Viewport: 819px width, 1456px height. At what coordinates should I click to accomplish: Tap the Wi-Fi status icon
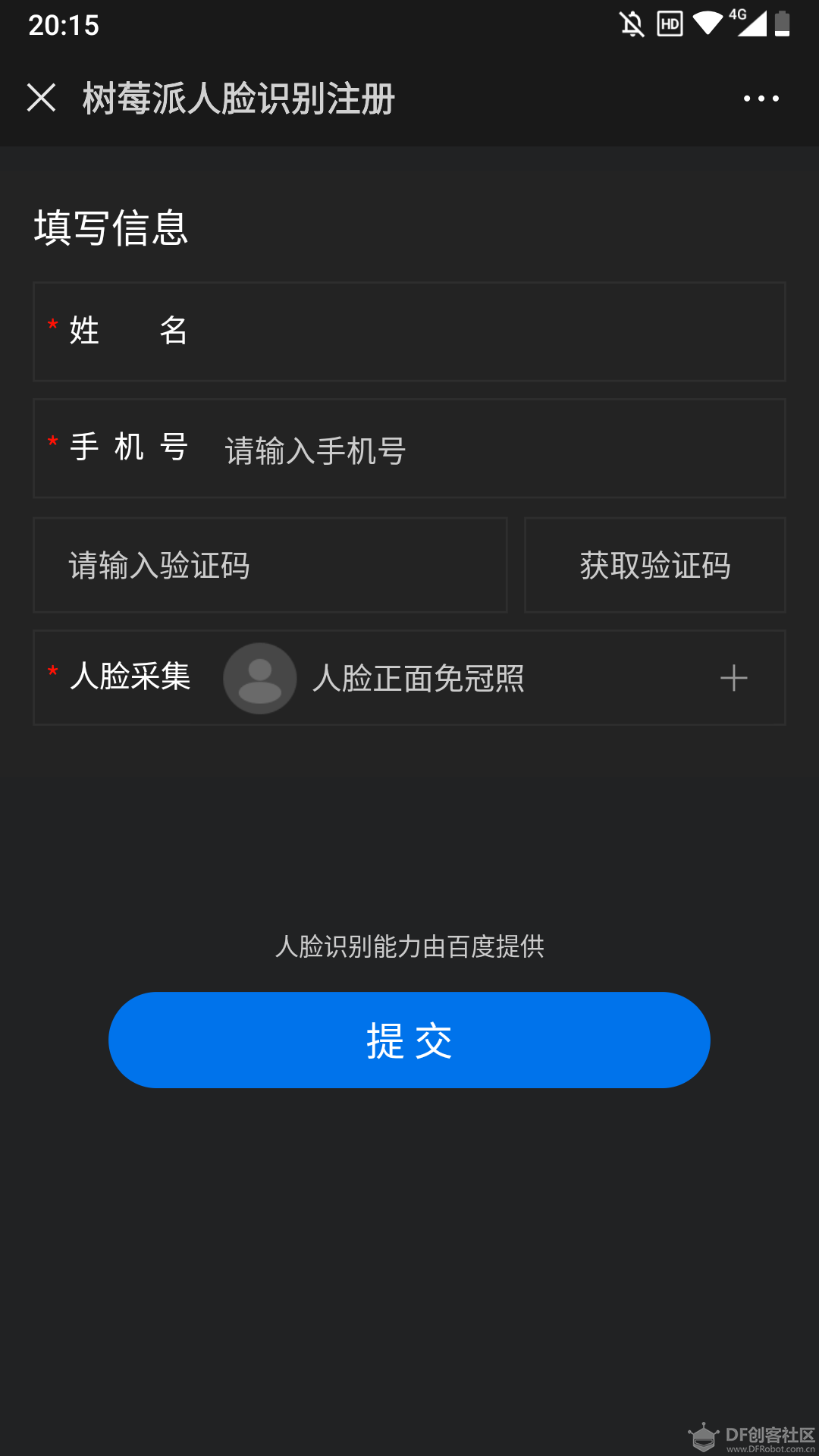click(707, 23)
